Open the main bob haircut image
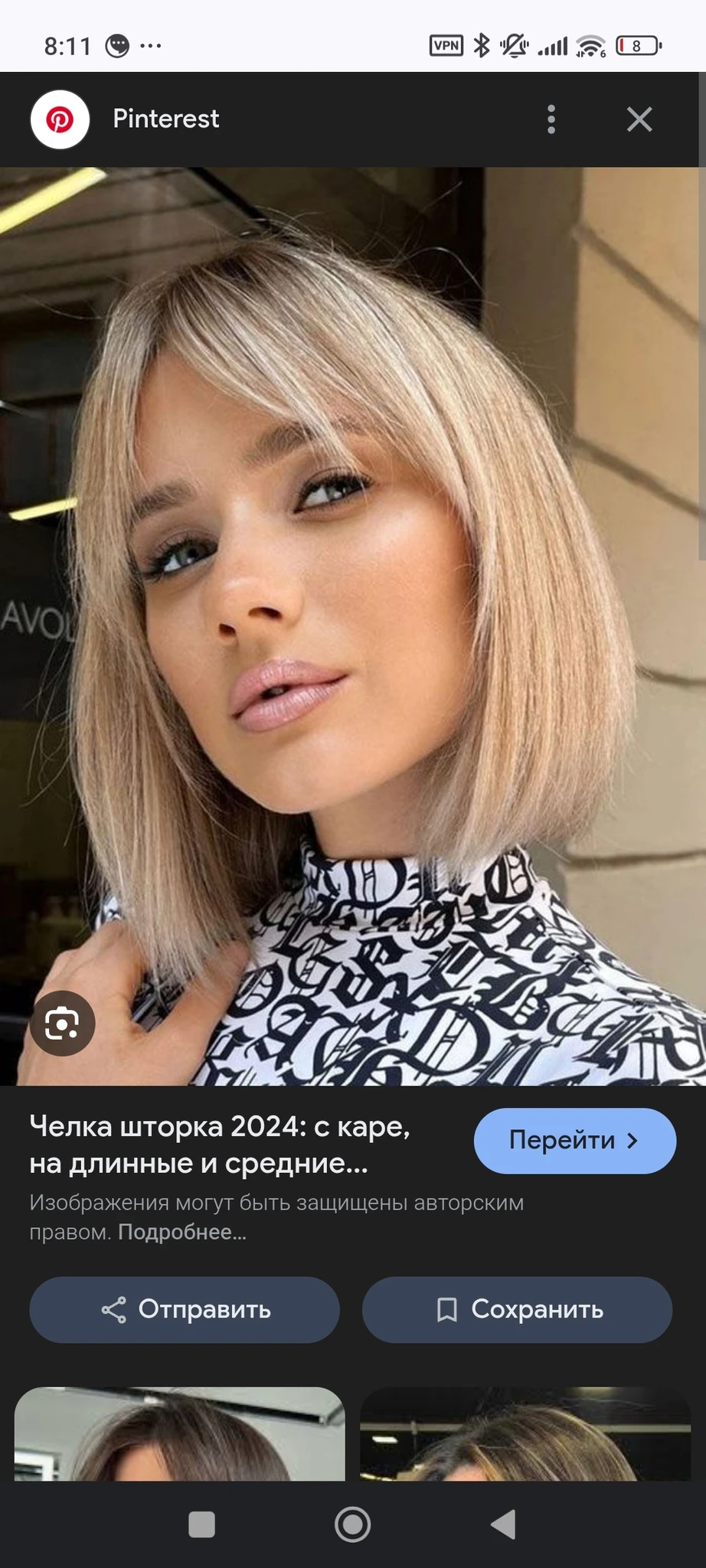The width and height of the screenshot is (706, 1568). tap(352, 612)
